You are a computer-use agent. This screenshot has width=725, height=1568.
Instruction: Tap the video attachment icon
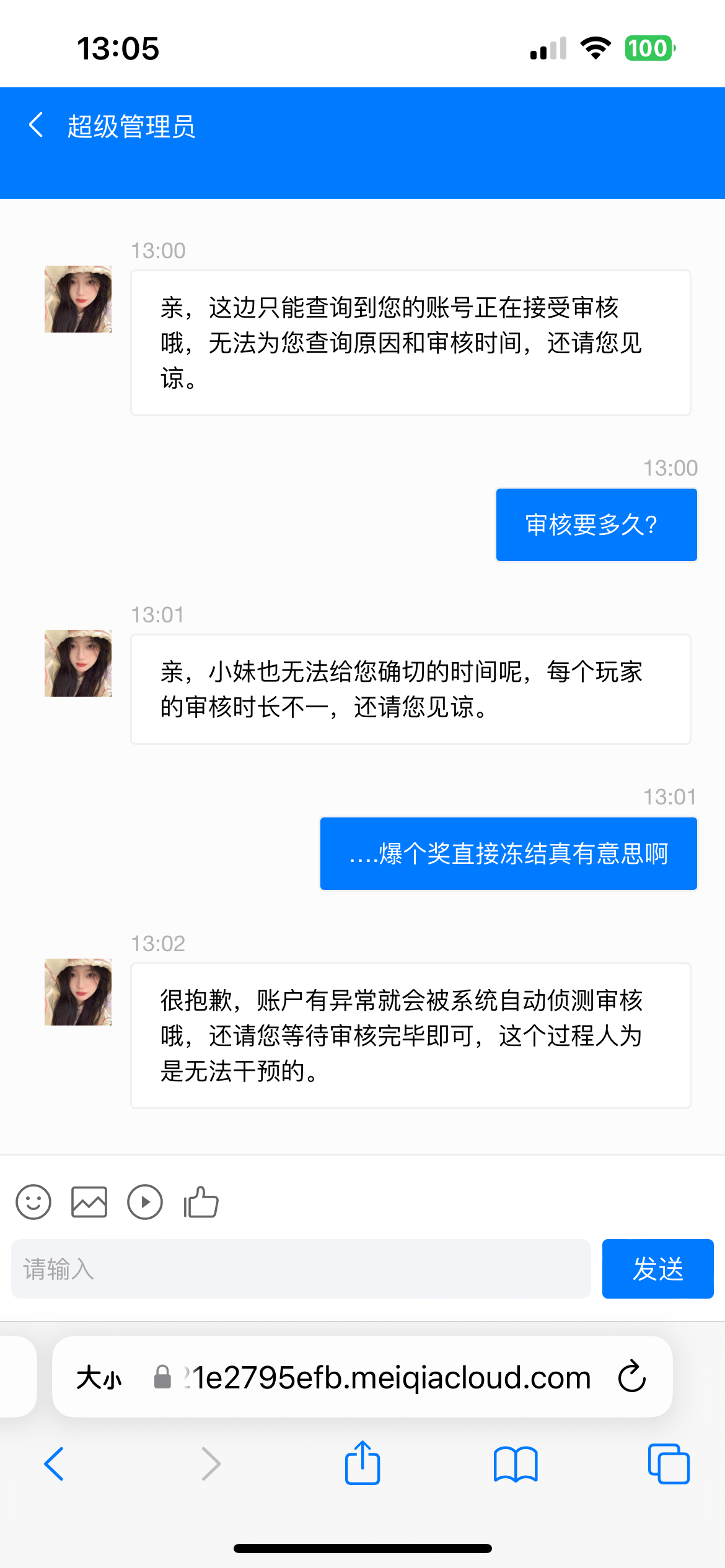[145, 1202]
